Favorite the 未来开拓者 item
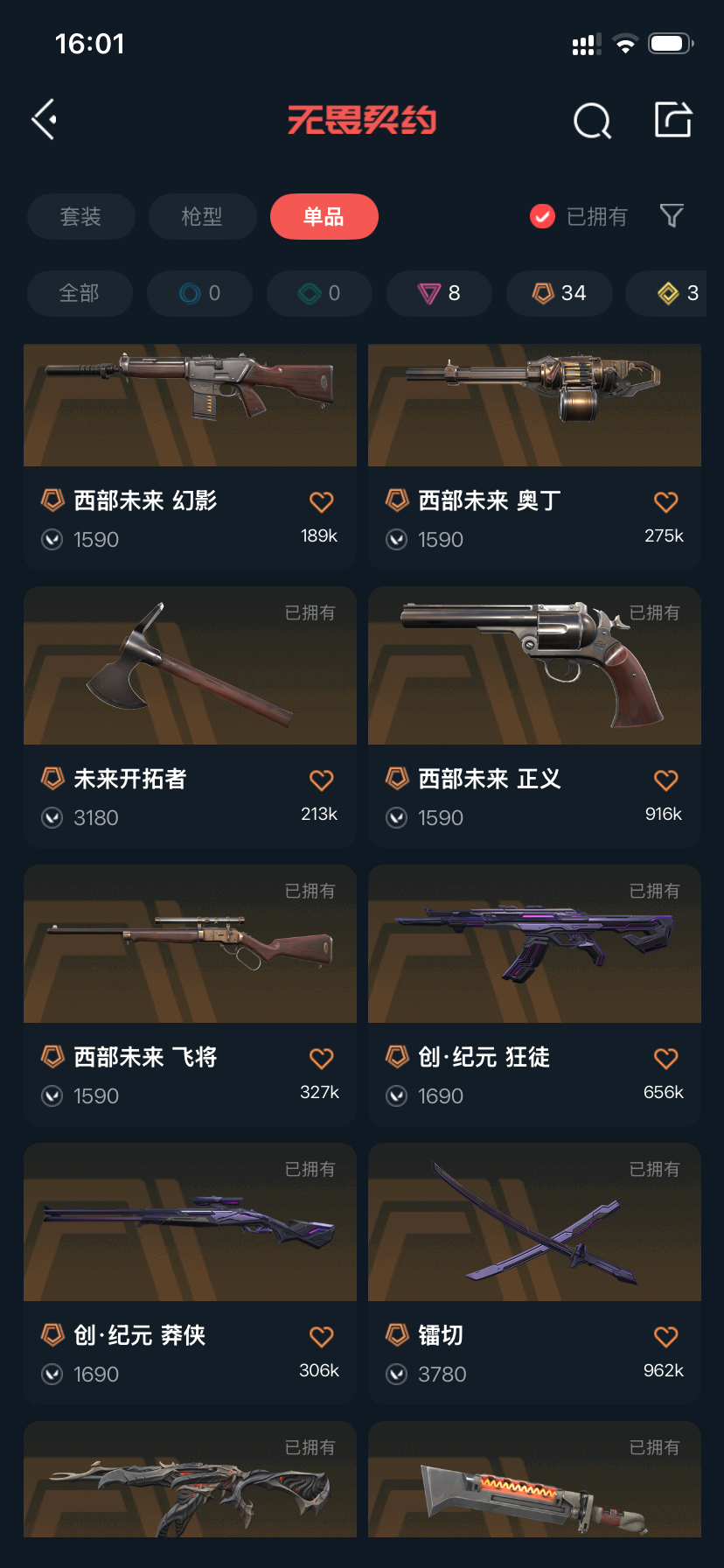Image resolution: width=724 pixels, height=1568 pixels. [321, 780]
